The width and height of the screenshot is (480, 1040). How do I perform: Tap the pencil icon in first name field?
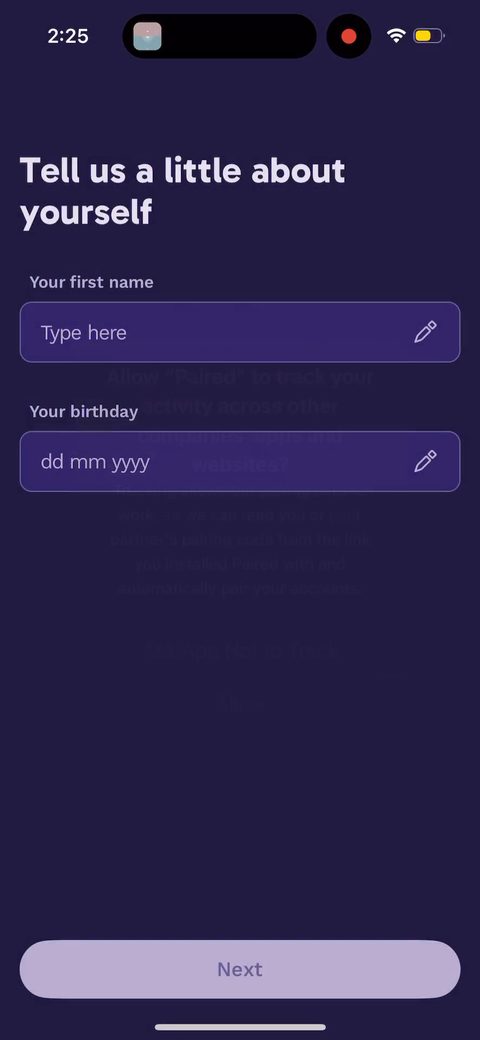[x=425, y=332]
